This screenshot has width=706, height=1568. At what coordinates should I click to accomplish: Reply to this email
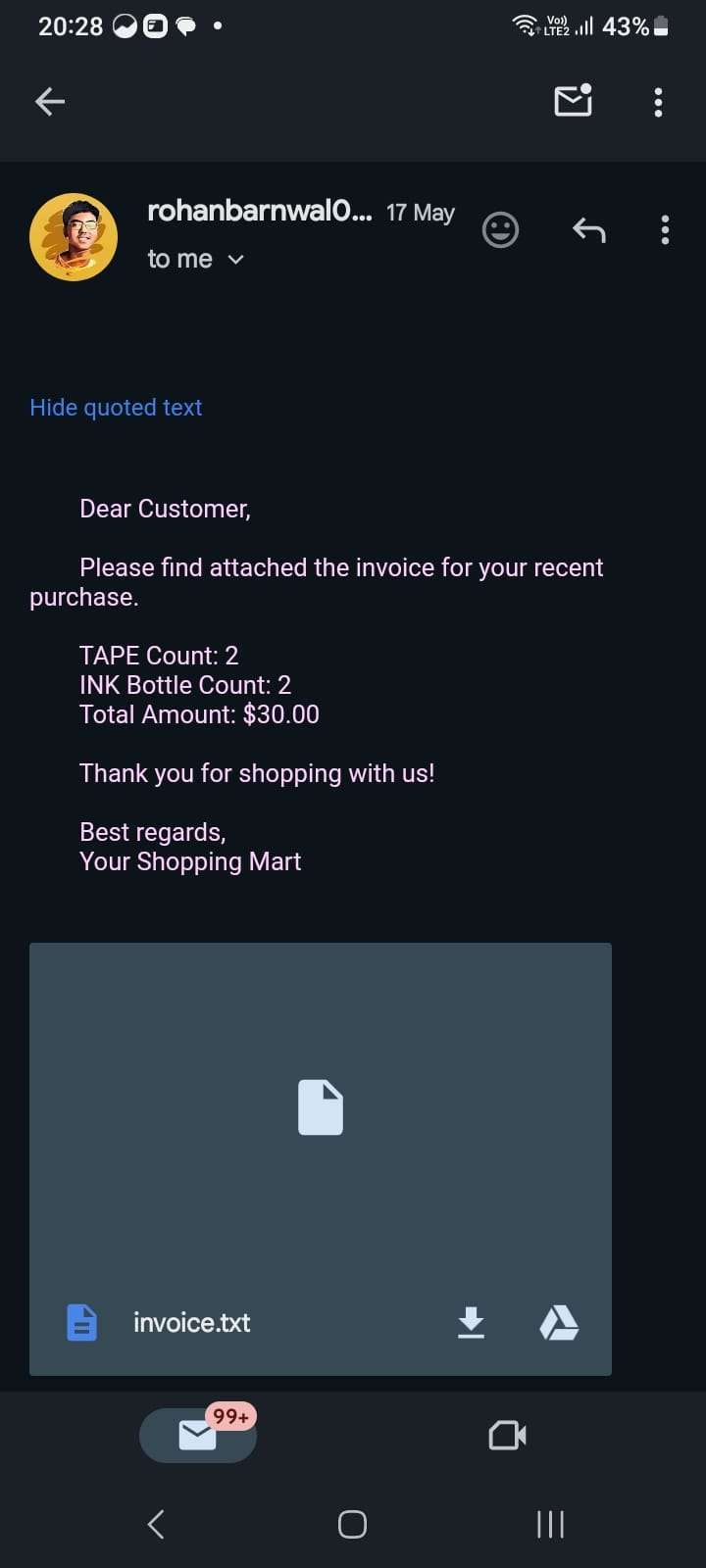click(588, 230)
